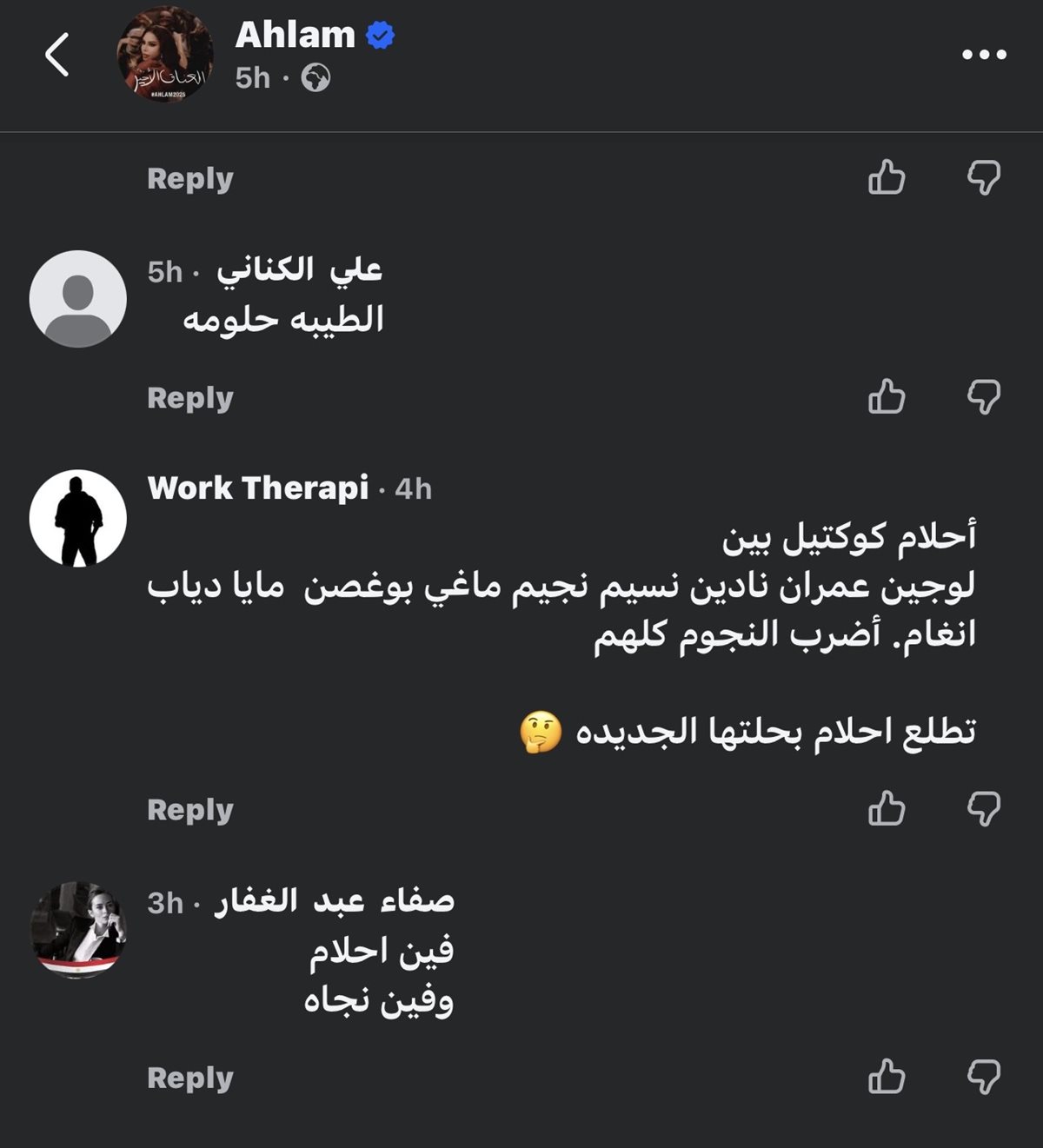The image size is (1043, 1148).
Task: Open صفاء عبد الغفار's profile avatar
Action: tap(78, 930)
